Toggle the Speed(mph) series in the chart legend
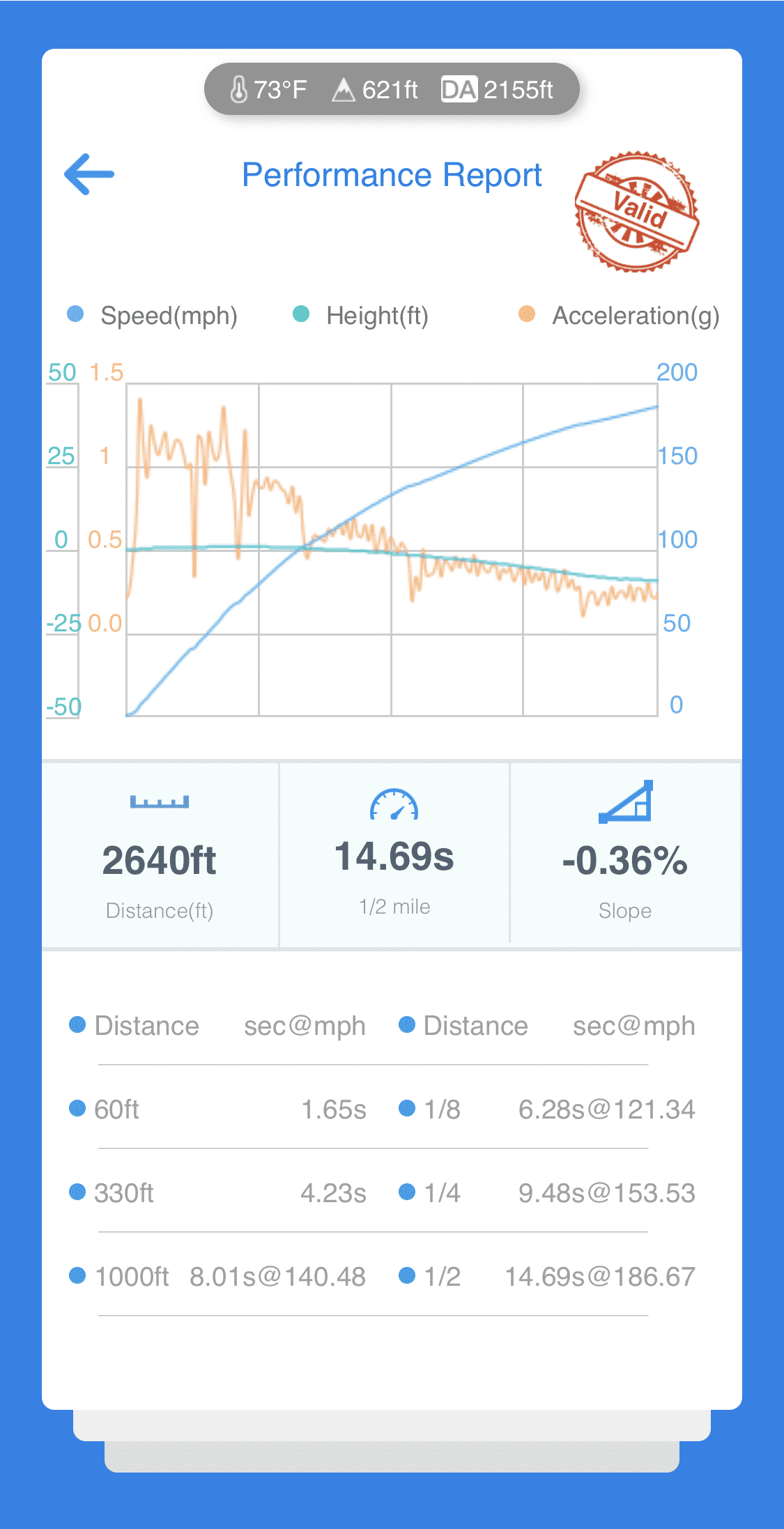The image size is (784, 1529). pos(153,316)
